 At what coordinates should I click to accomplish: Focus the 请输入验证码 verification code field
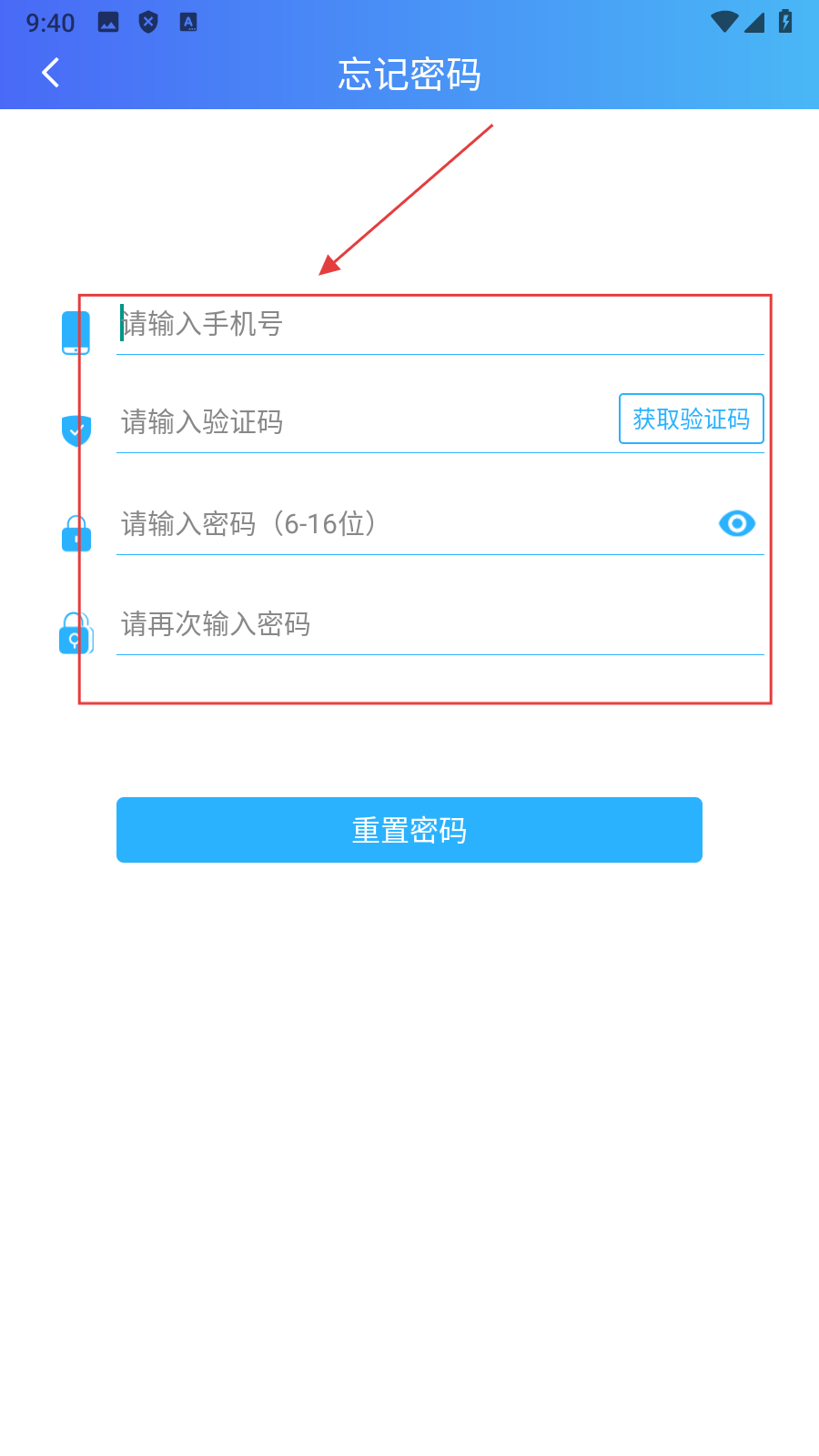coord(364,422)
